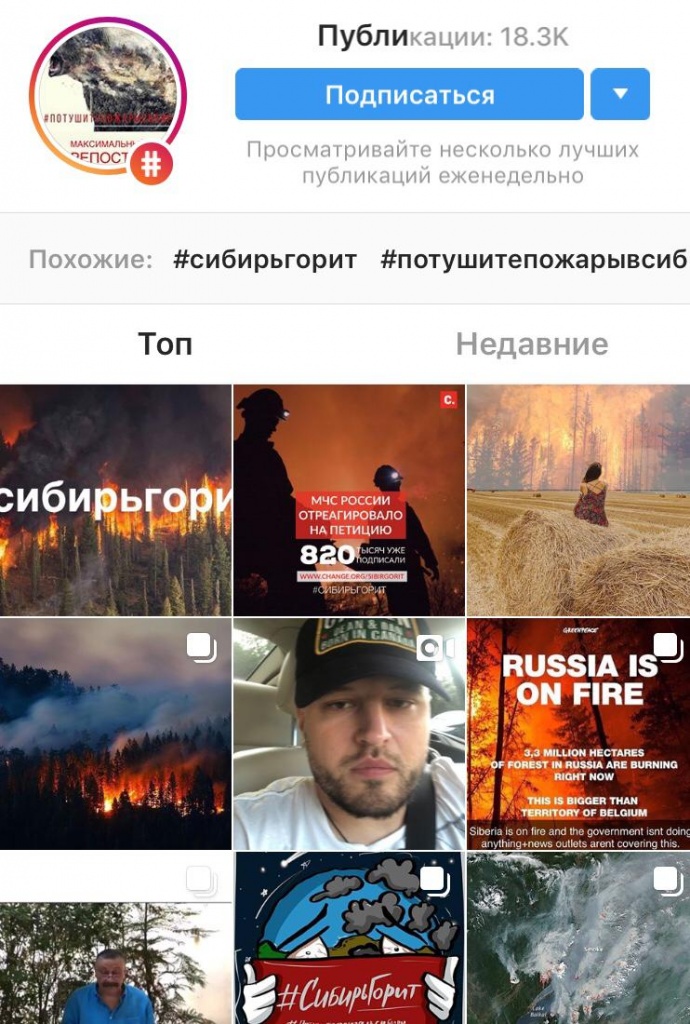The image size is (690, 1024).
Task: Open related hashtag #потушитепожарывсиб
Action: (533, 261)
